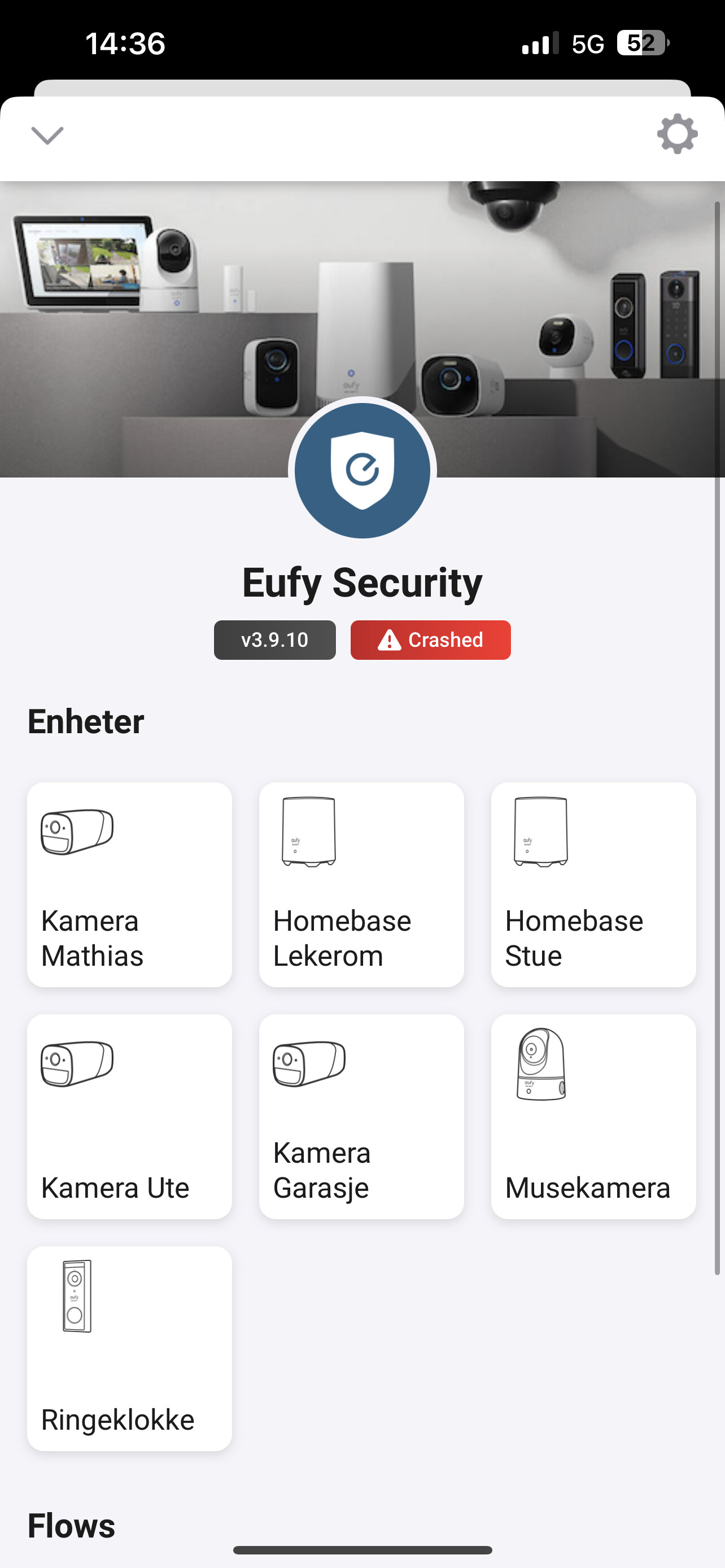Open the Ringeklokke doorbell device

tap(130, 1348)
